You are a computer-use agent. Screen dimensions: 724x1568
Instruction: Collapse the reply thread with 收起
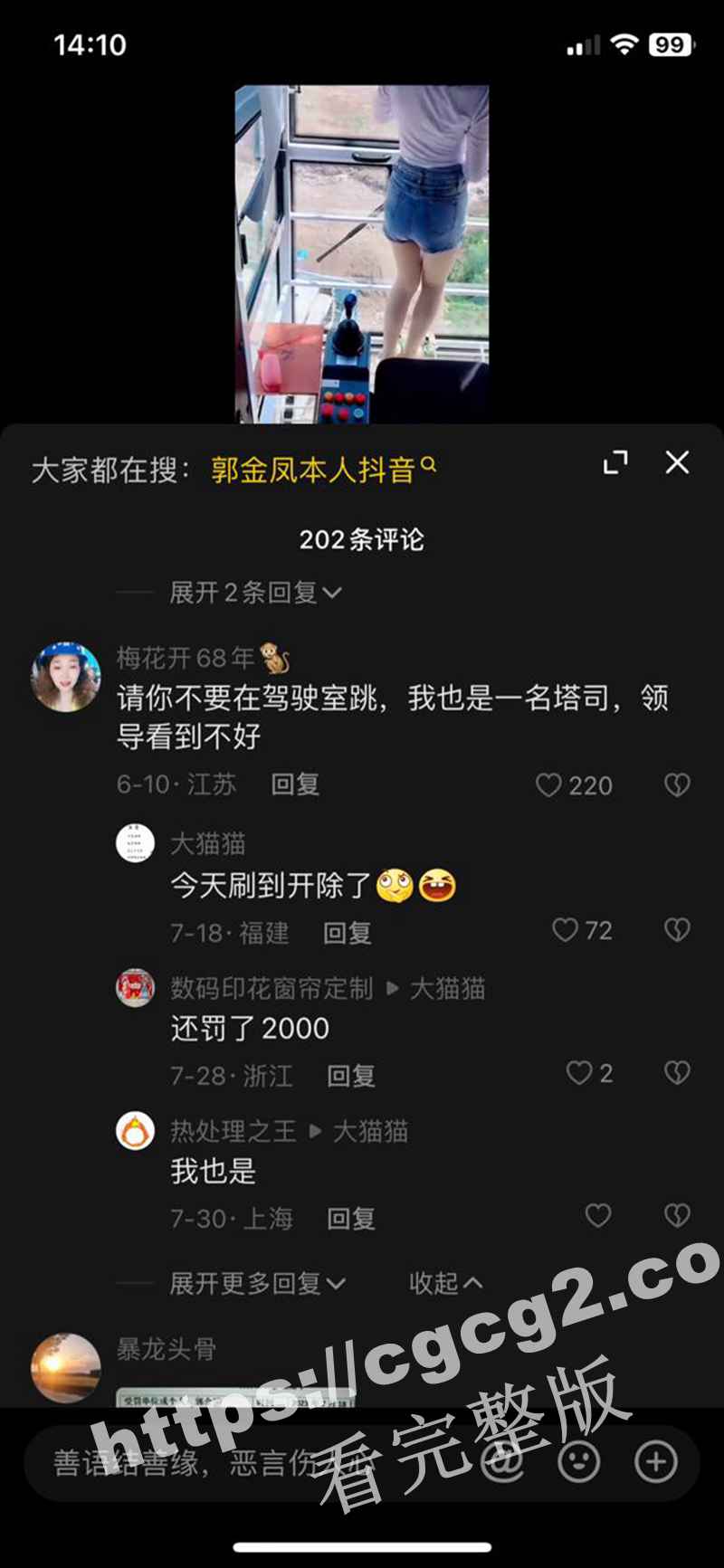[445, 1283]
